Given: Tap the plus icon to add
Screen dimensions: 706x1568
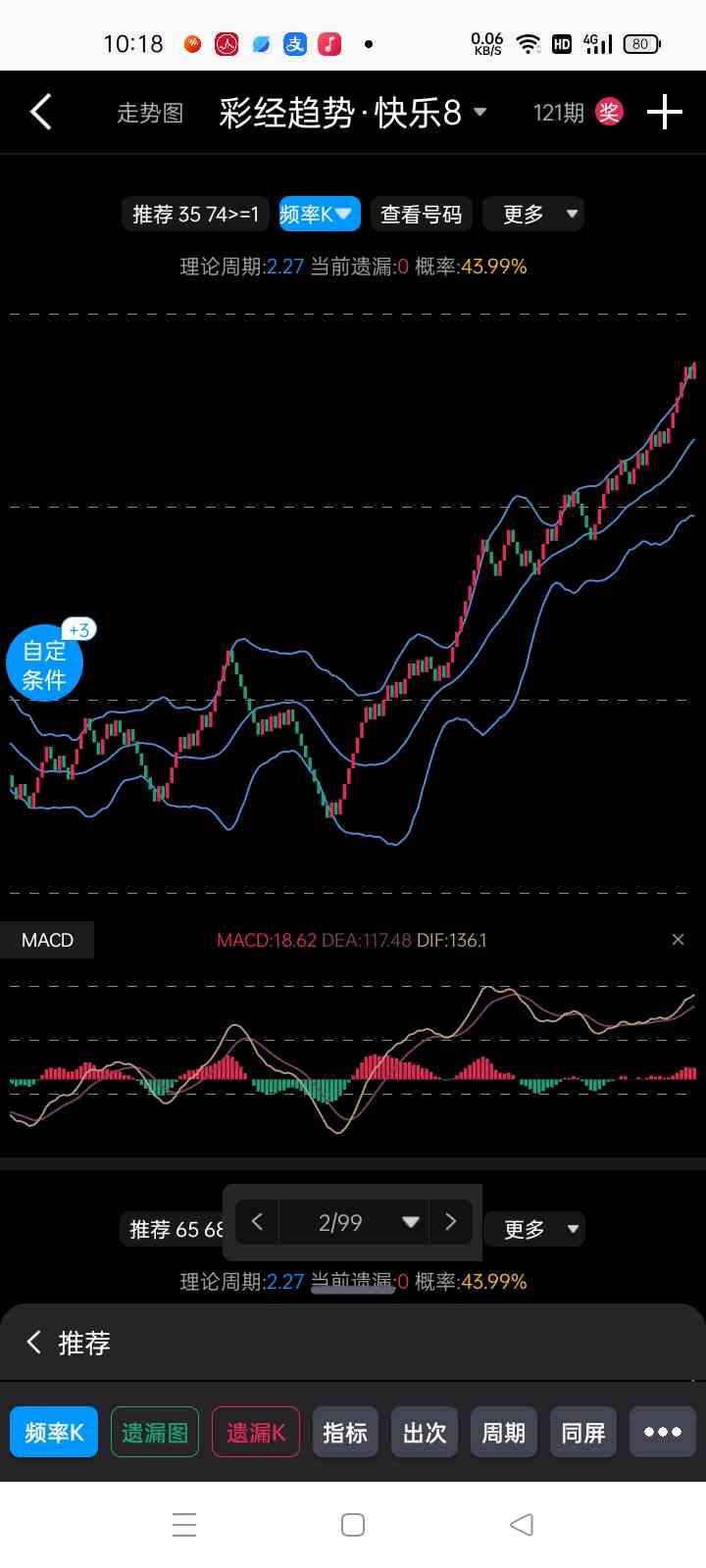Looking at the screenshot, I should pos(664,113).
